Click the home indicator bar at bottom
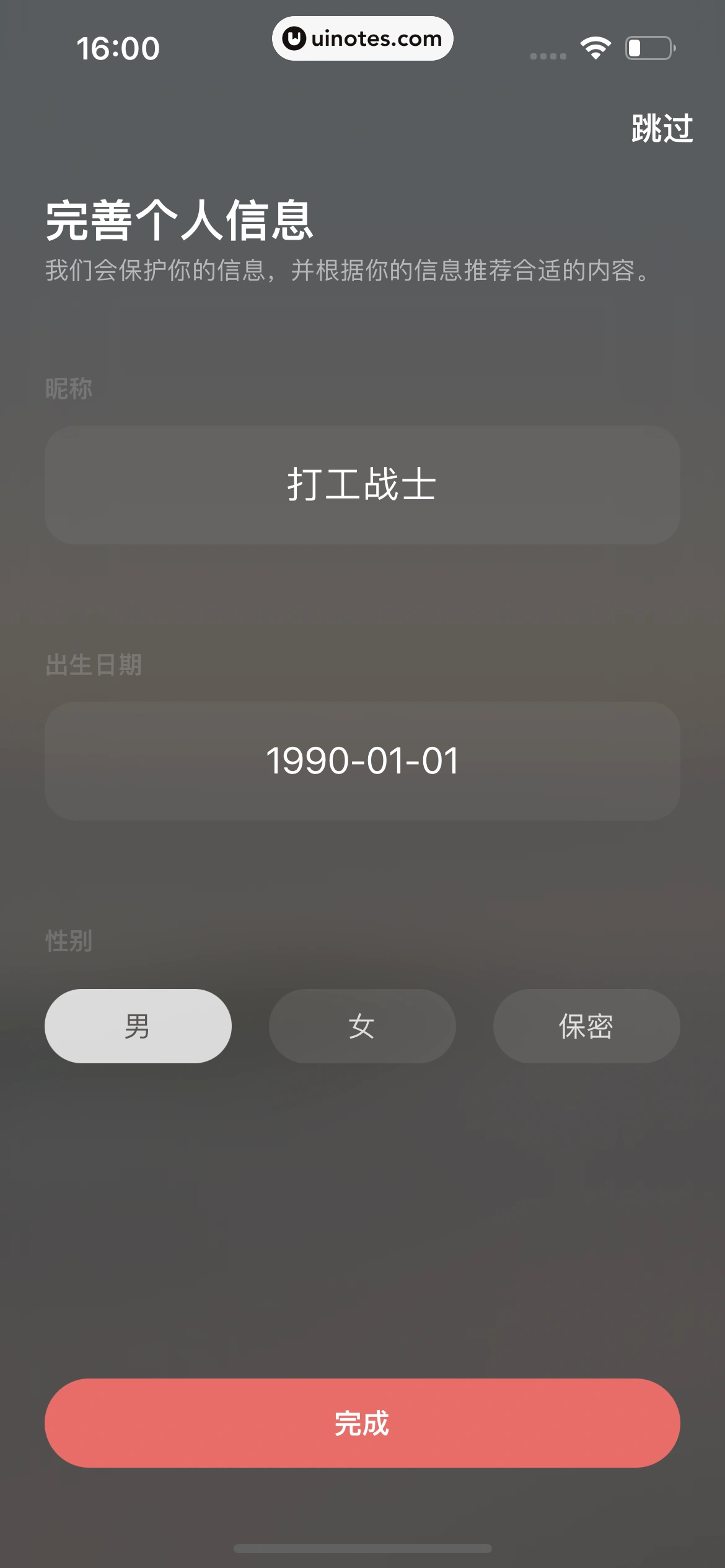The width and height of the screenshot is (725, 1568). pos(362,1548)
